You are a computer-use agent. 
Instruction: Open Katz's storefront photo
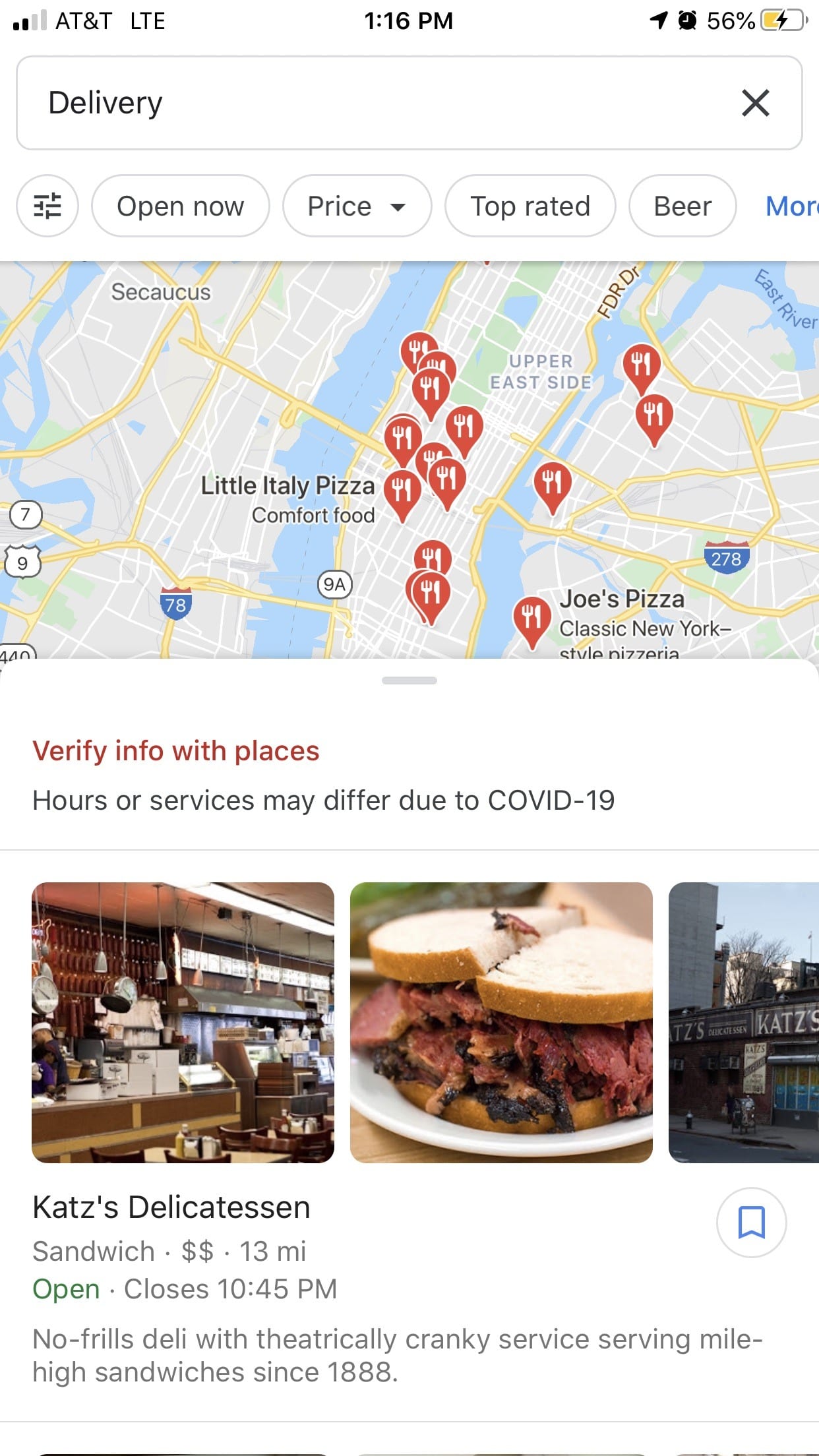[x=744, y=1022]
